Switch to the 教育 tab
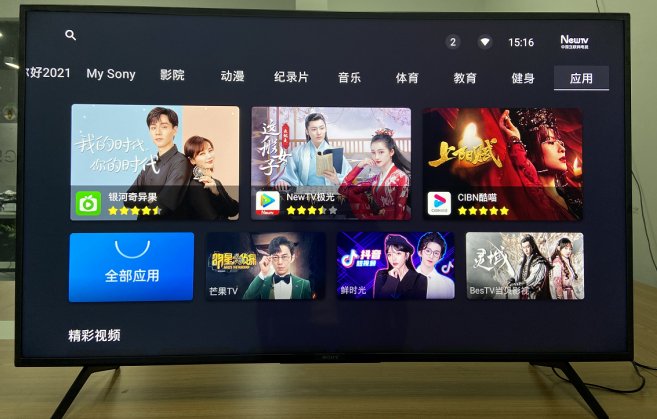Image resolution: width=657 pixels, height=419 pixels. (x=465, y=78)
